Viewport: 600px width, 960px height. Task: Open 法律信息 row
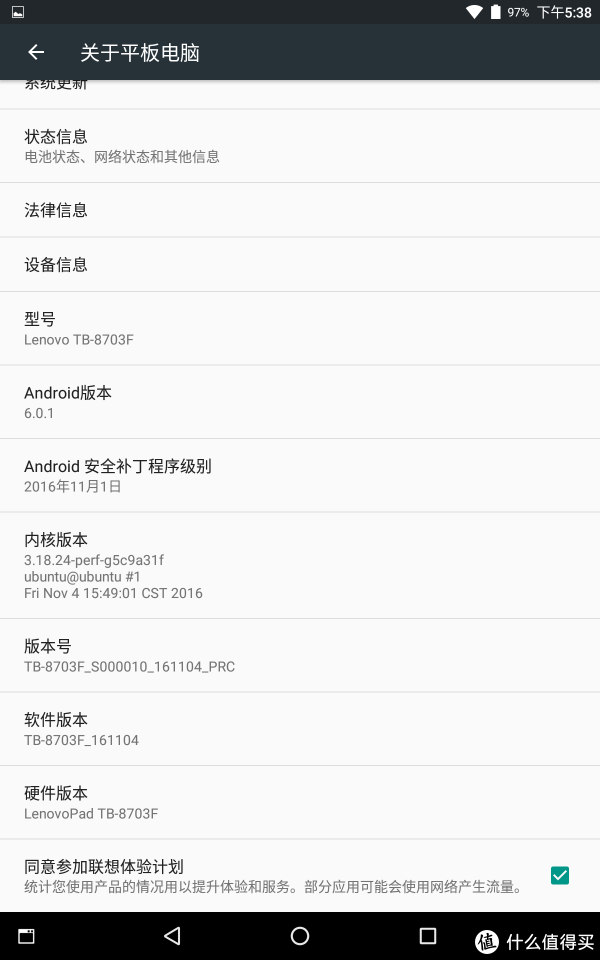tap(300, 210)
